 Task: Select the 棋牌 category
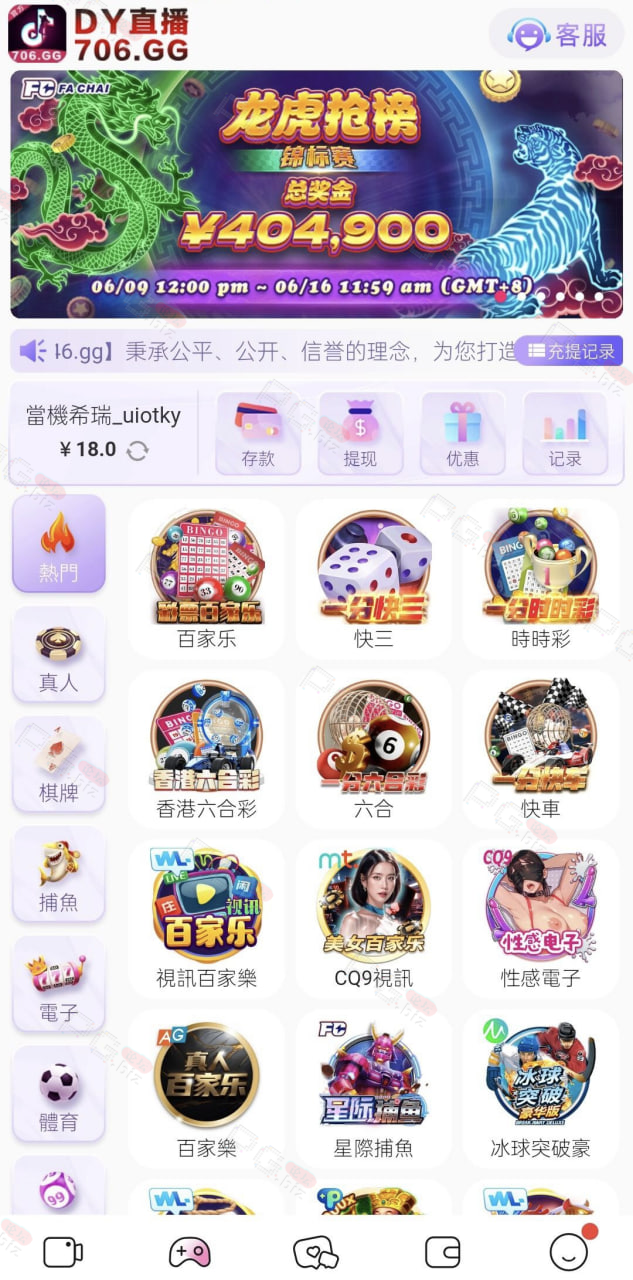[x=58, y=764]
